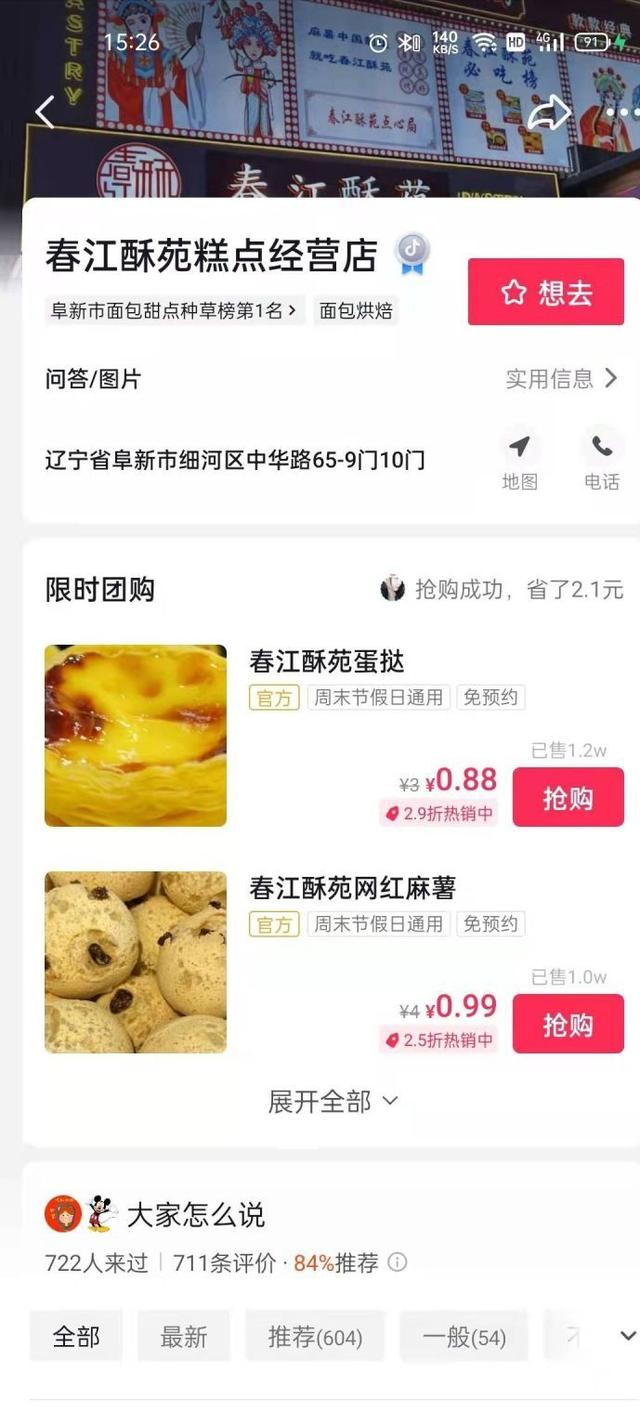Open 实用信息 practical info

561,379
